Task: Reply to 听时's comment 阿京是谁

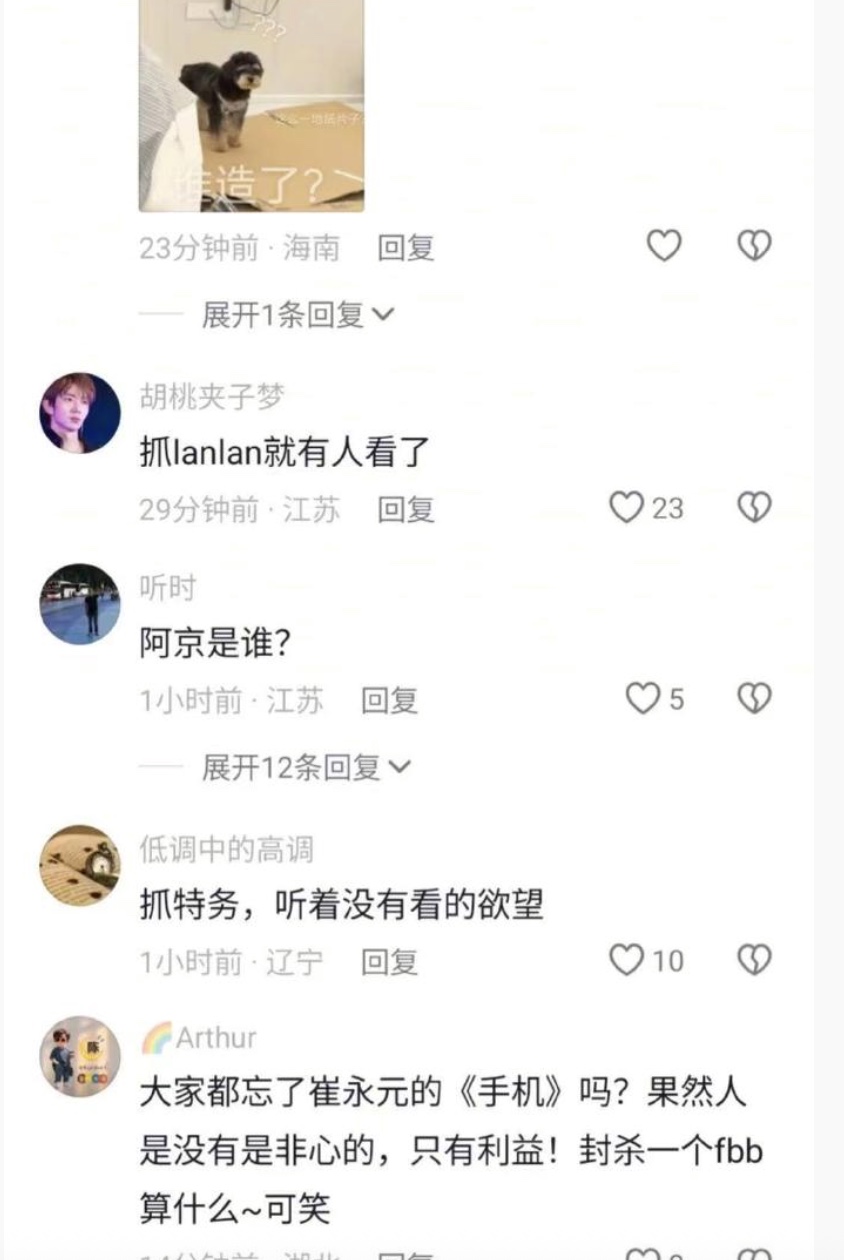Action: point(389,700)
